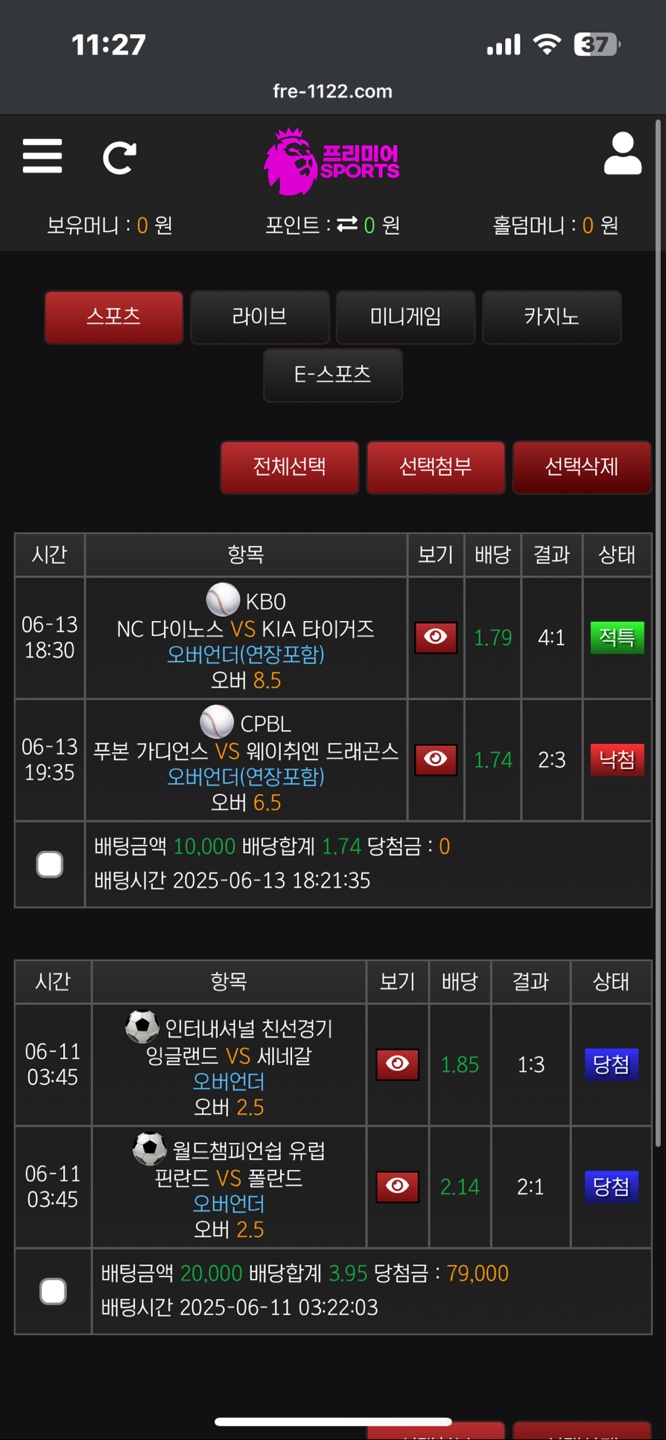This screenshot has height=1440, width=666.
Task: View details of 핀란드 vs 폴란드 match
Action: tap(397, 1187)
